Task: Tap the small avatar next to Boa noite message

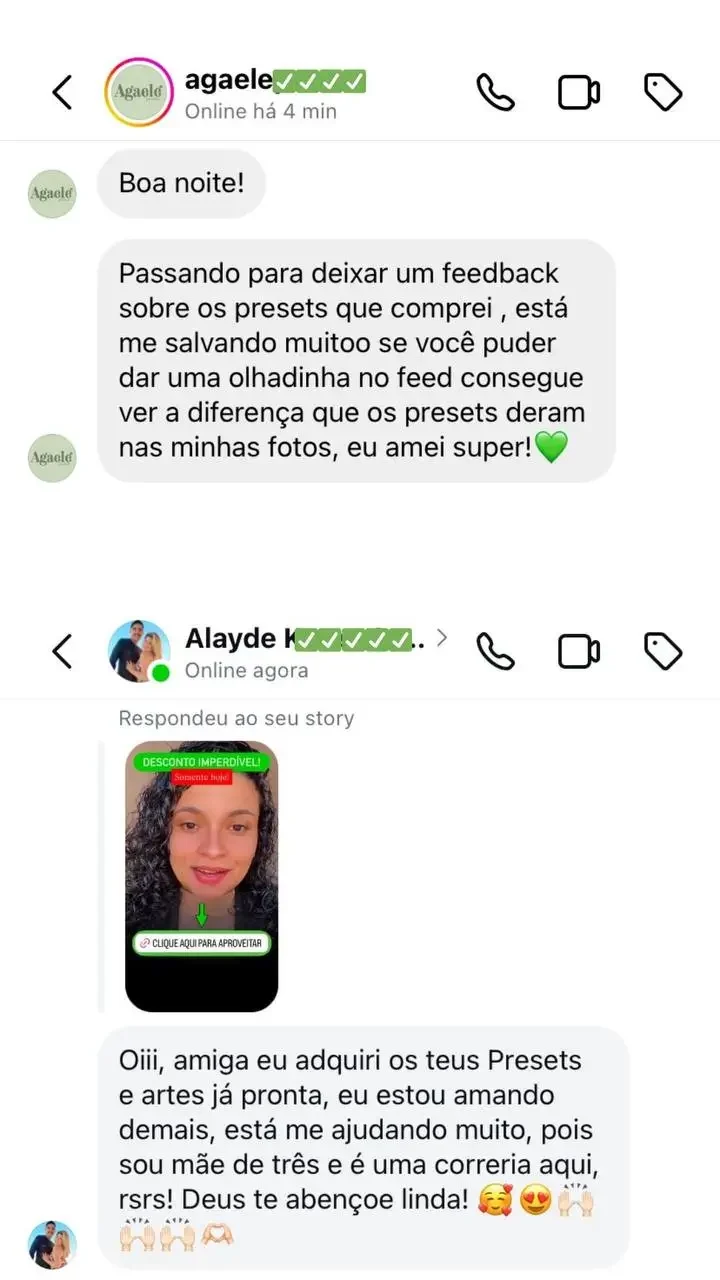Action: pyautogui.click(x=51, y=193)
